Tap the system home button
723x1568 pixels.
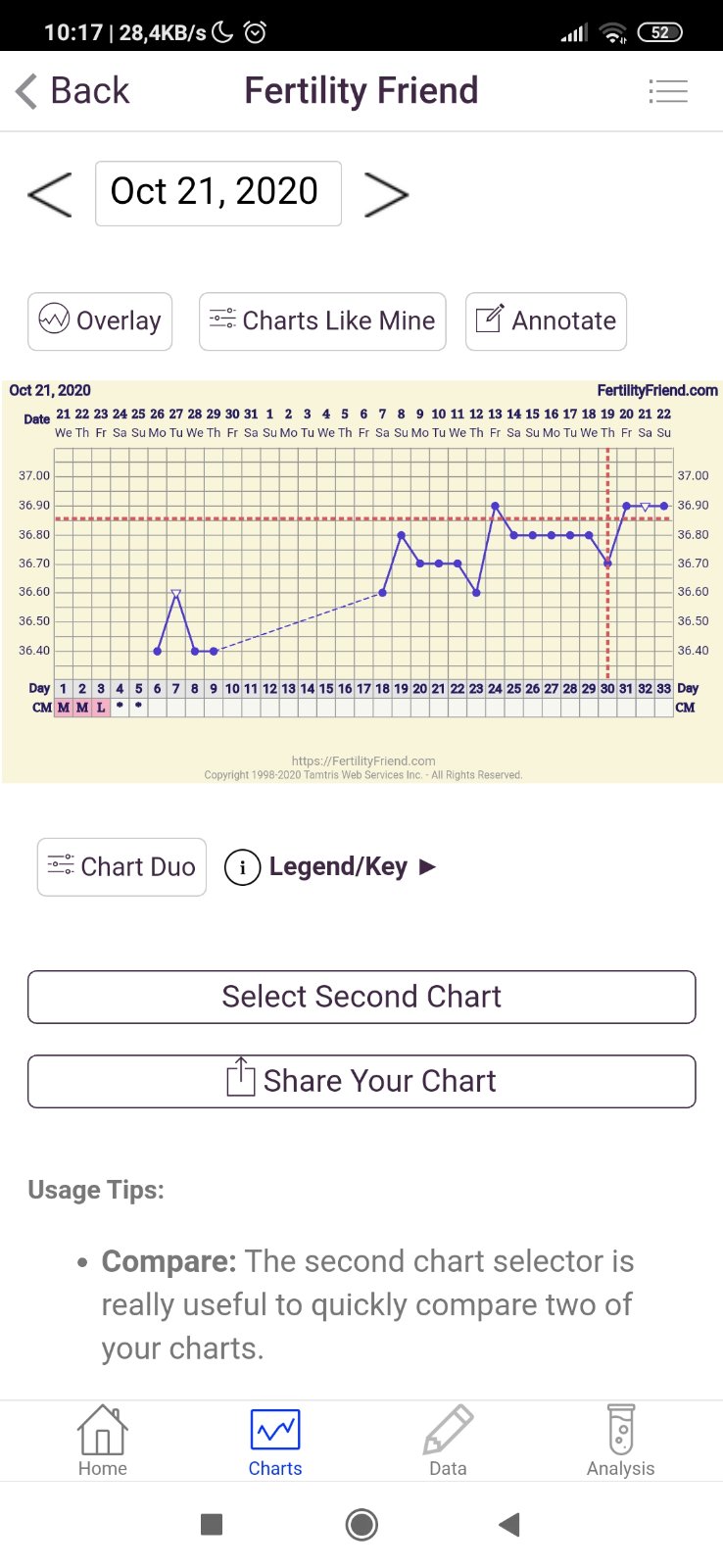361,1524
